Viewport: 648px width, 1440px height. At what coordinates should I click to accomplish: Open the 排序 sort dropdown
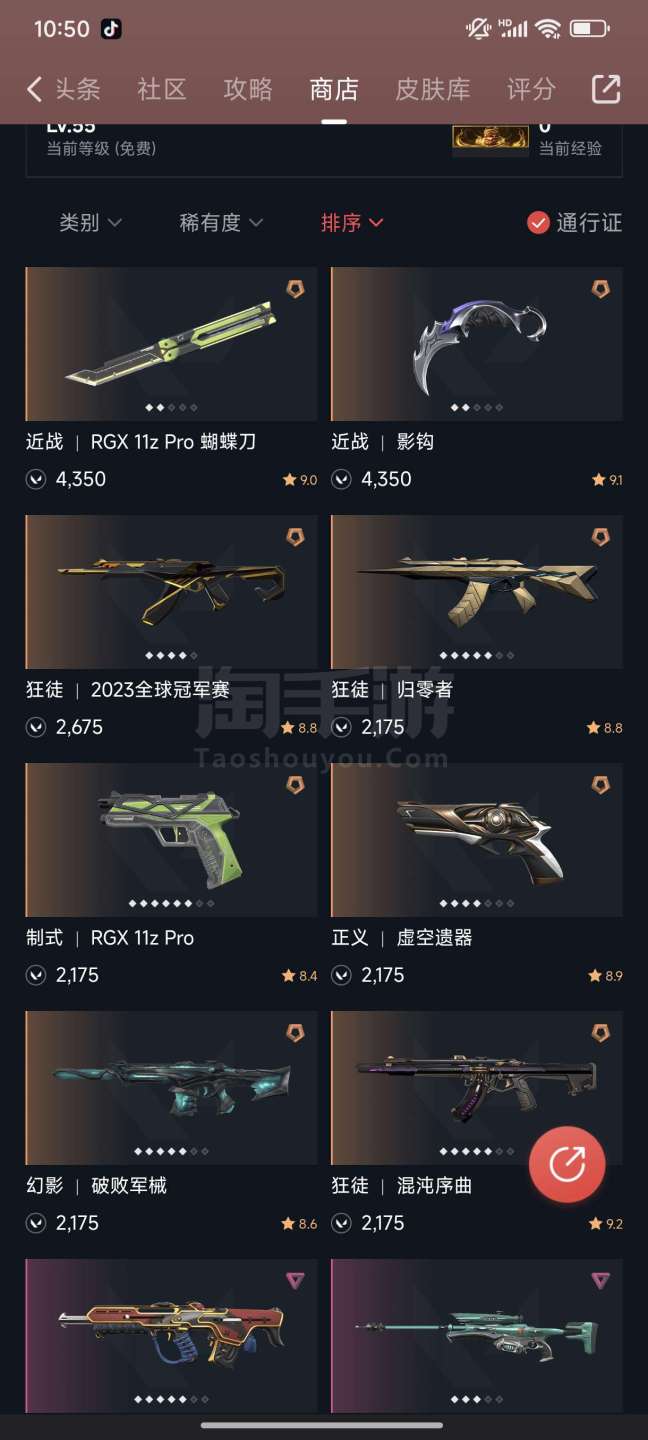(x=352, y=223)
